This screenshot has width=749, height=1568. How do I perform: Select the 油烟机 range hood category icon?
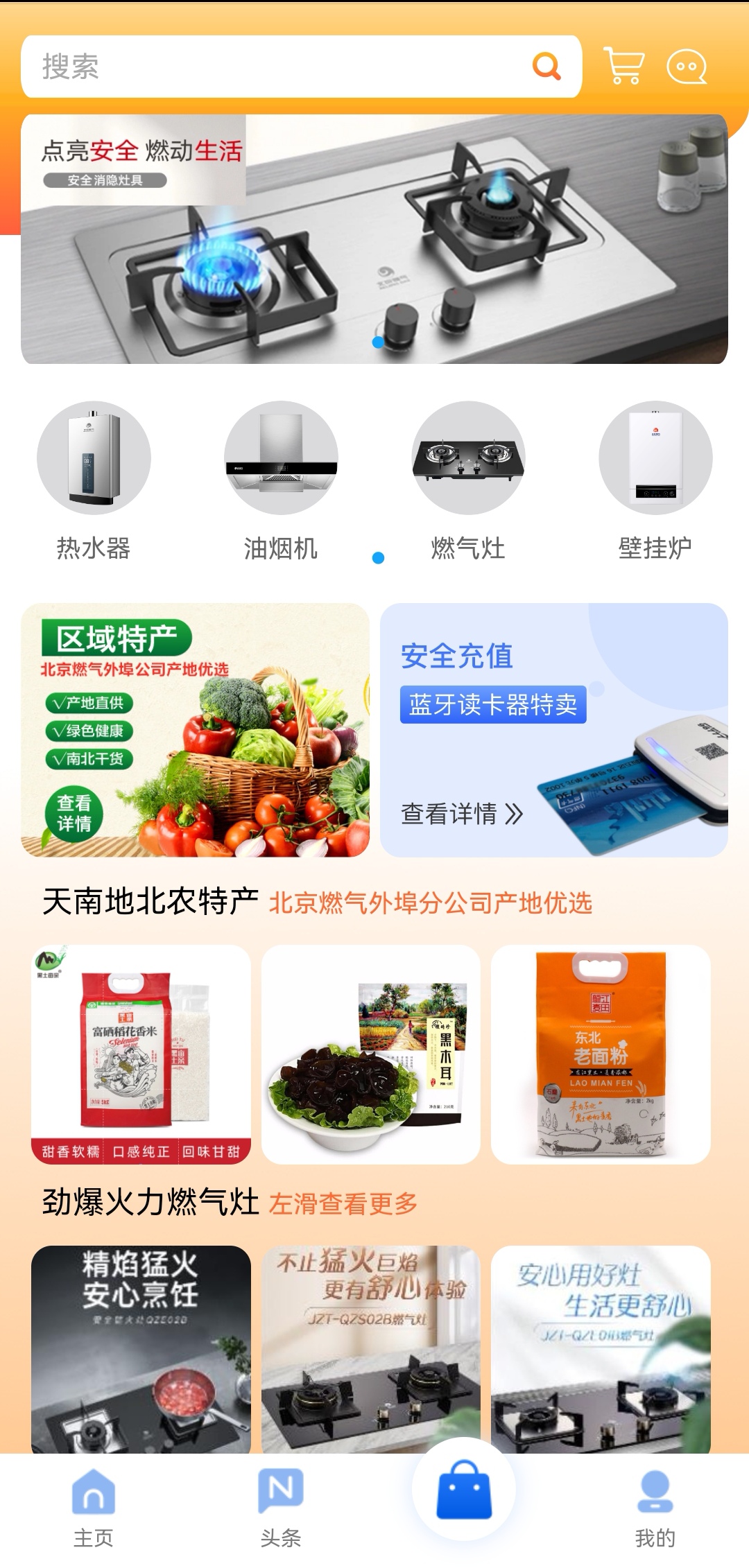[x=280, y=459]
